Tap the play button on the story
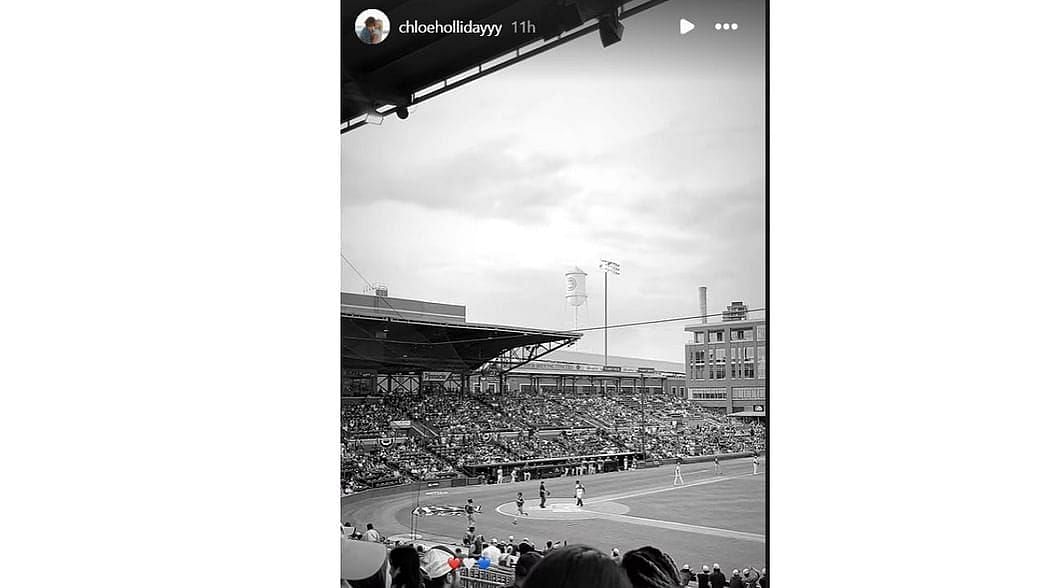This screenshot has height=588, width=1045. pyautogui.click(x=686, y=27)
